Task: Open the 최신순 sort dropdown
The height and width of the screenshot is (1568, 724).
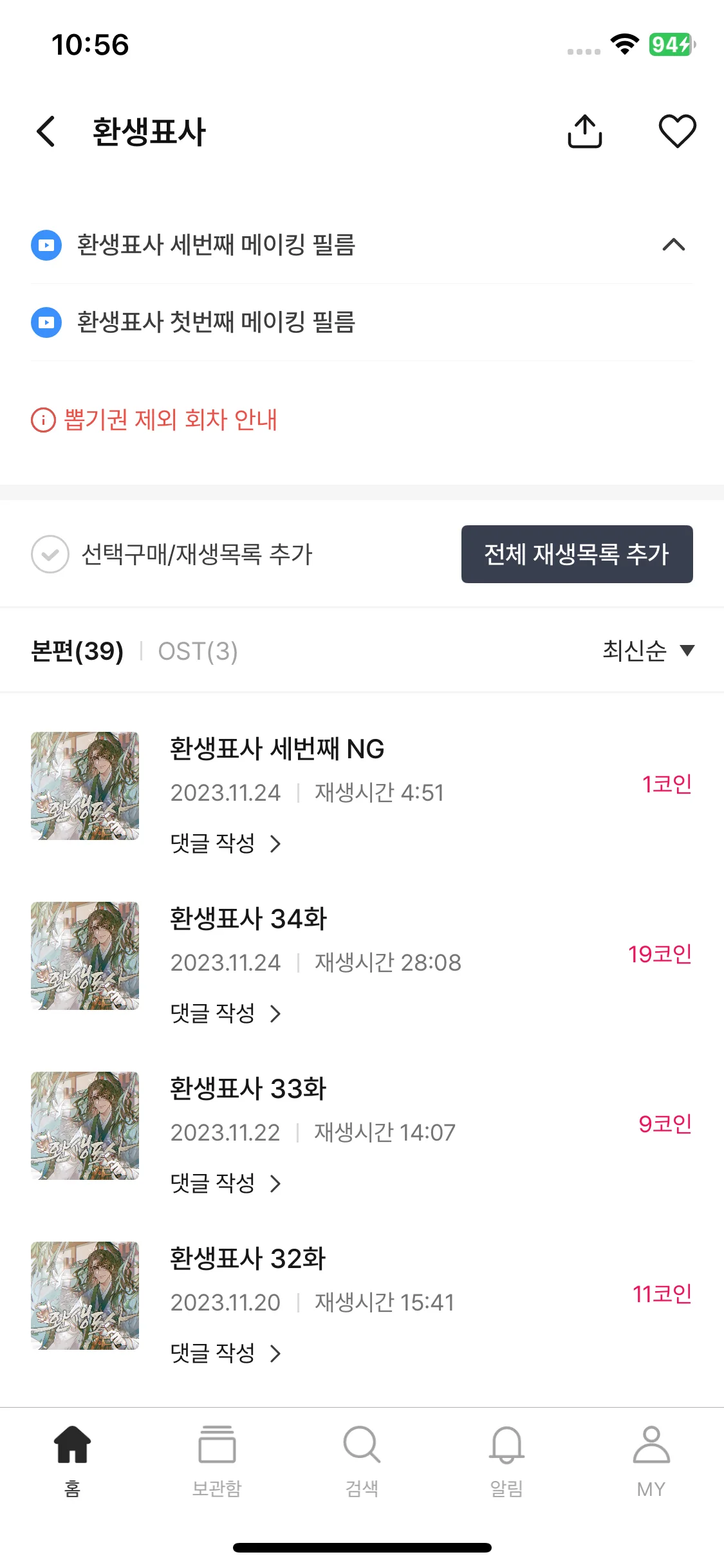Action: 647,651
